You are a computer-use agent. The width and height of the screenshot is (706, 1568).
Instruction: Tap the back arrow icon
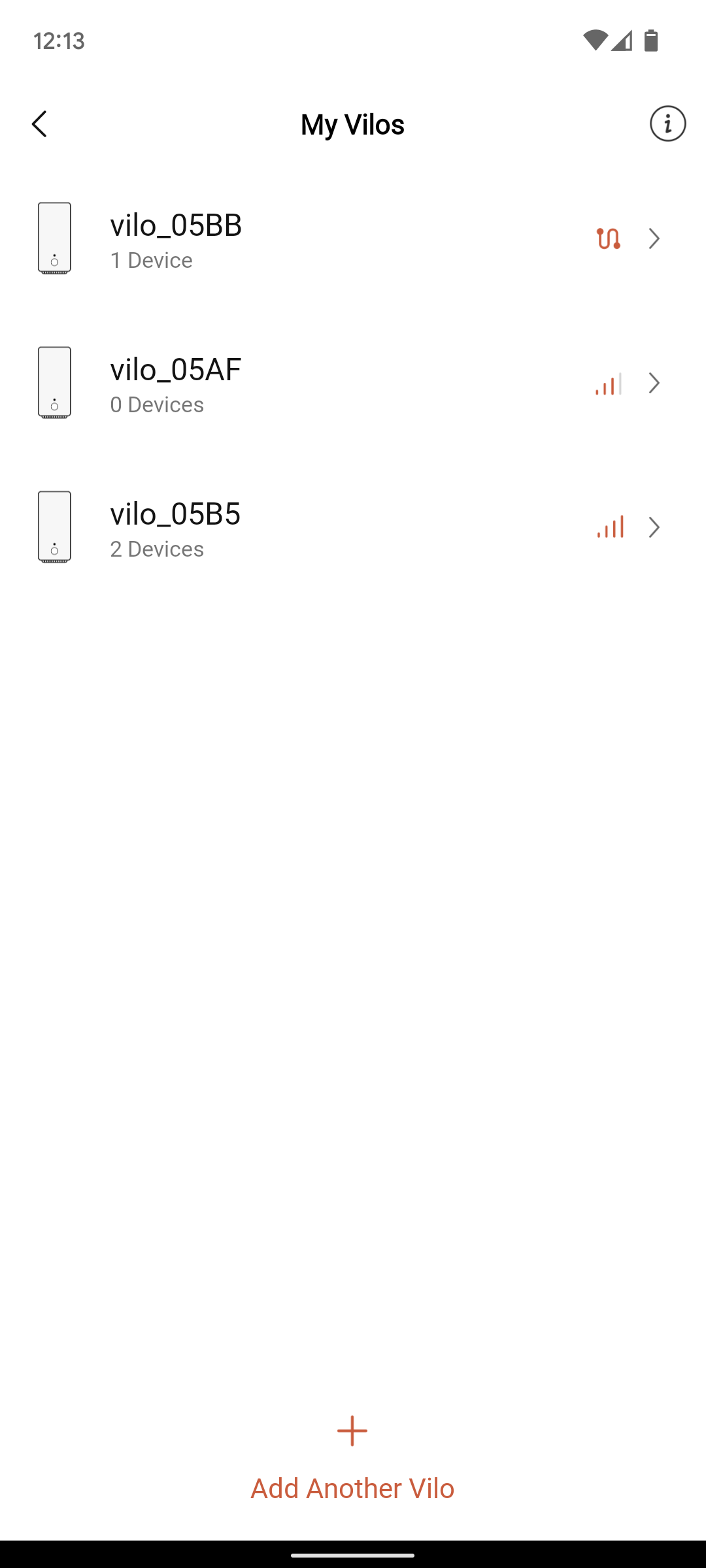39,124
